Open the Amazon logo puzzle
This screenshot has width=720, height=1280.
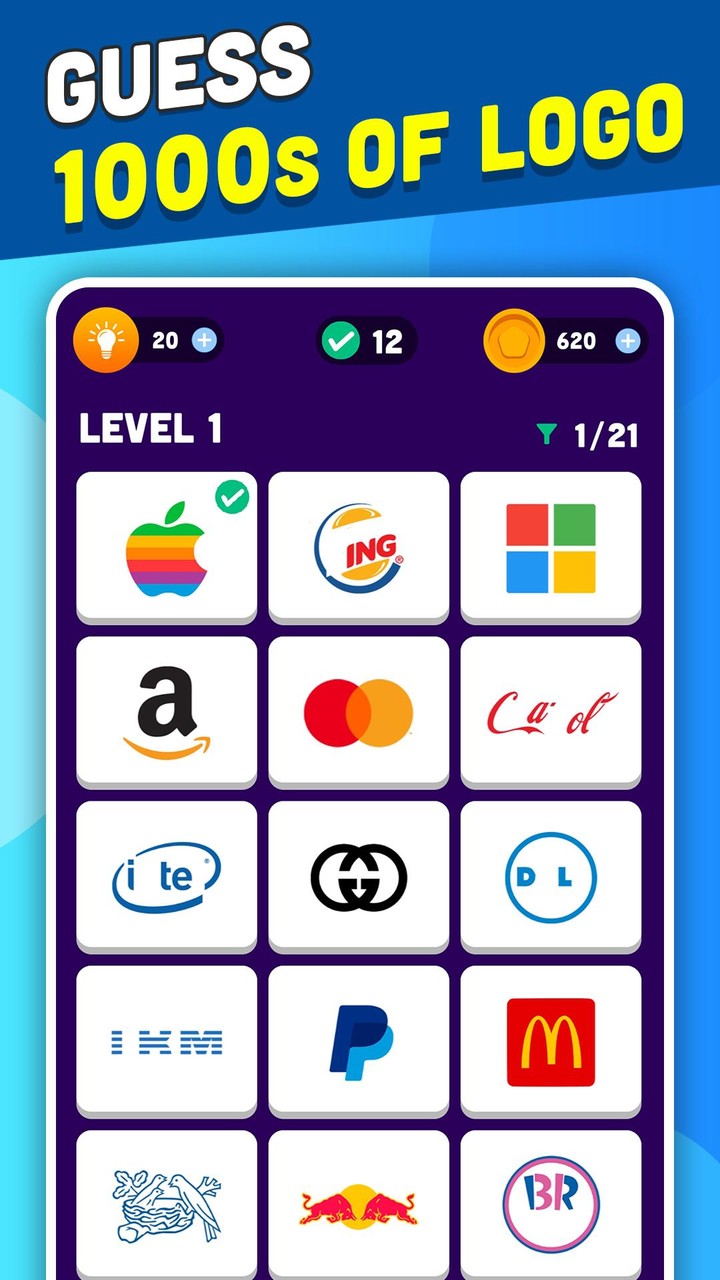tap(166, 710)
